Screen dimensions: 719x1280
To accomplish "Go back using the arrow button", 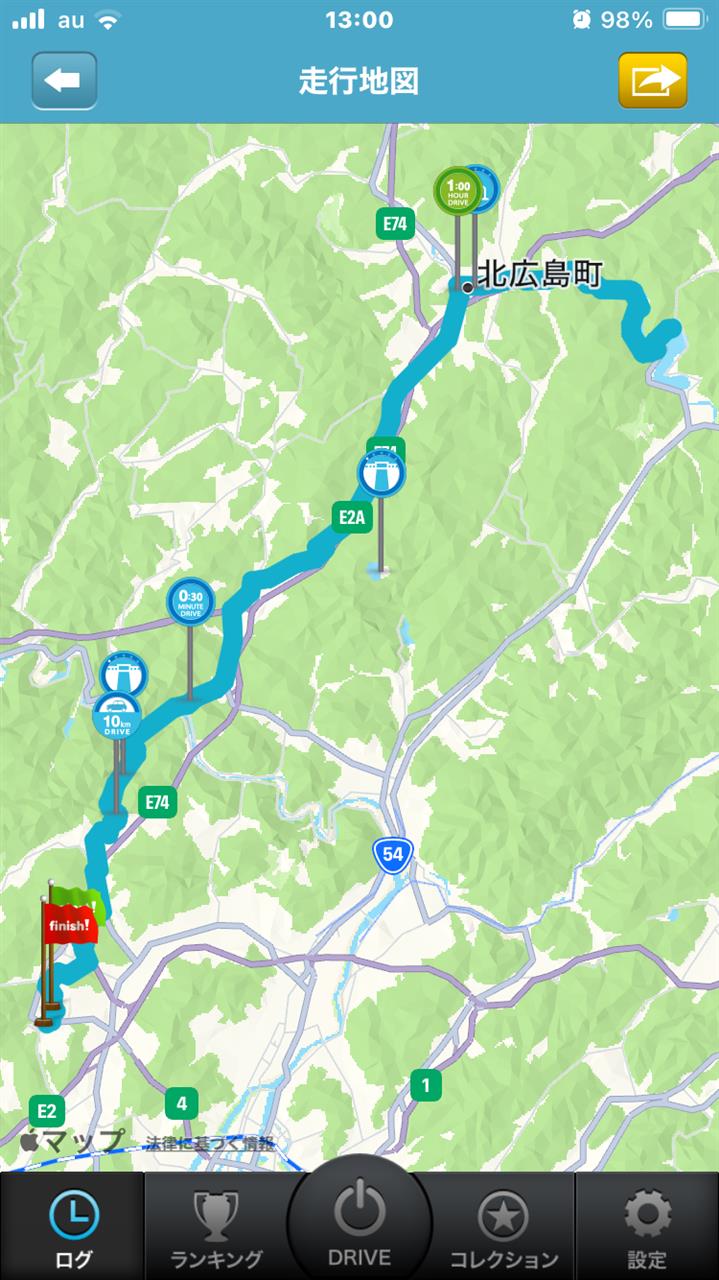I will [64, 79].
